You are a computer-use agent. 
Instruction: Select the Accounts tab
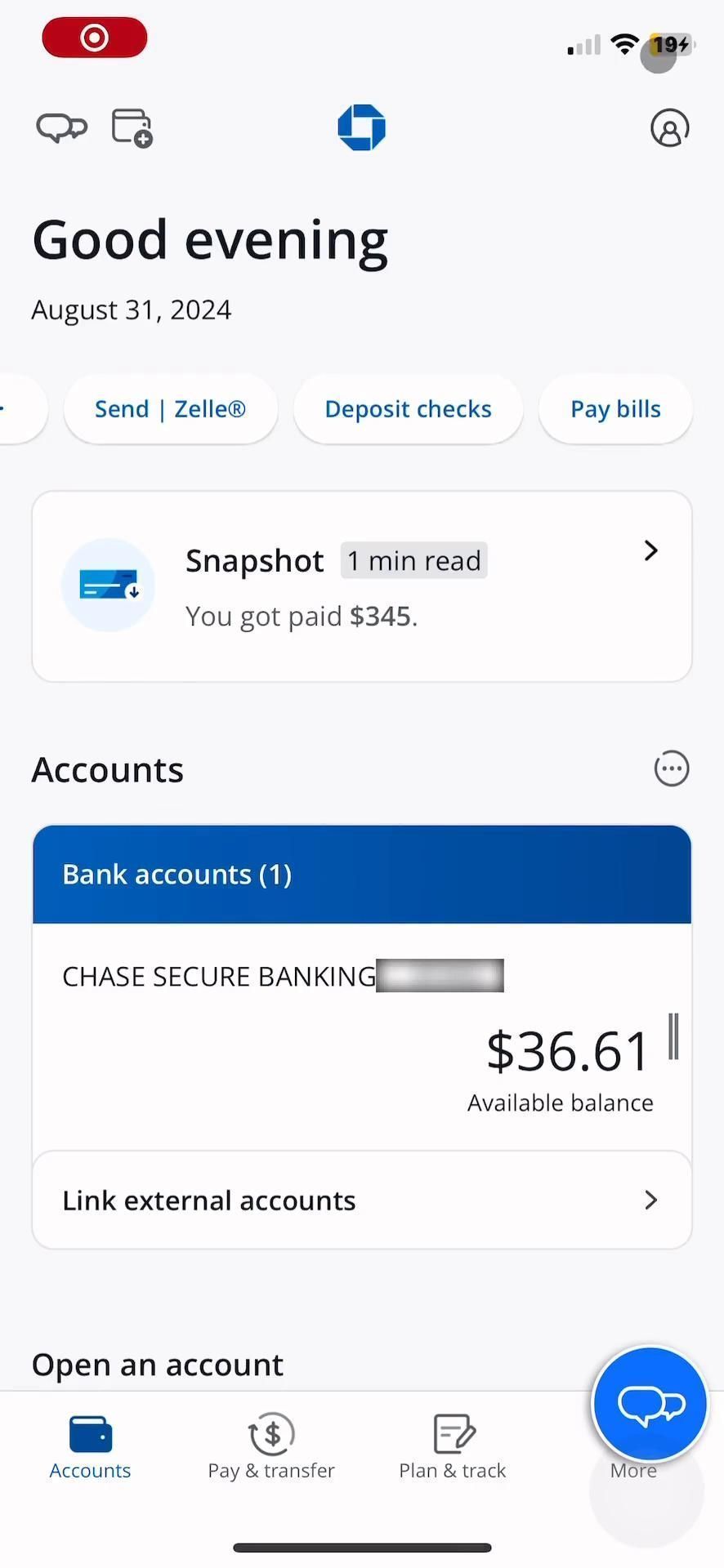coord(90,1448)
